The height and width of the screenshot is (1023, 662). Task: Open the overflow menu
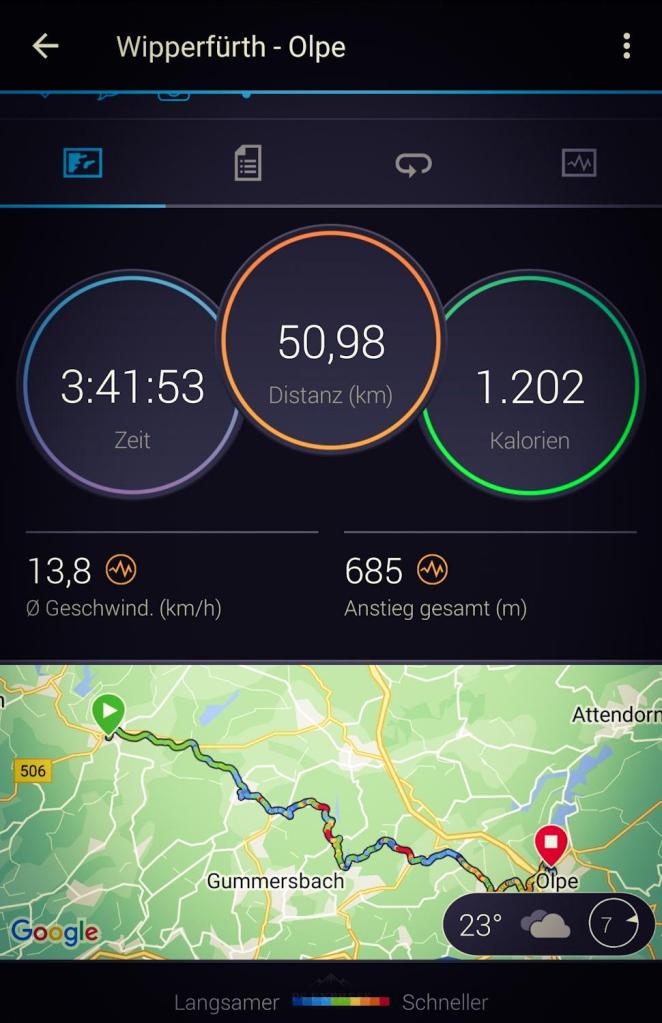[626, 46]
